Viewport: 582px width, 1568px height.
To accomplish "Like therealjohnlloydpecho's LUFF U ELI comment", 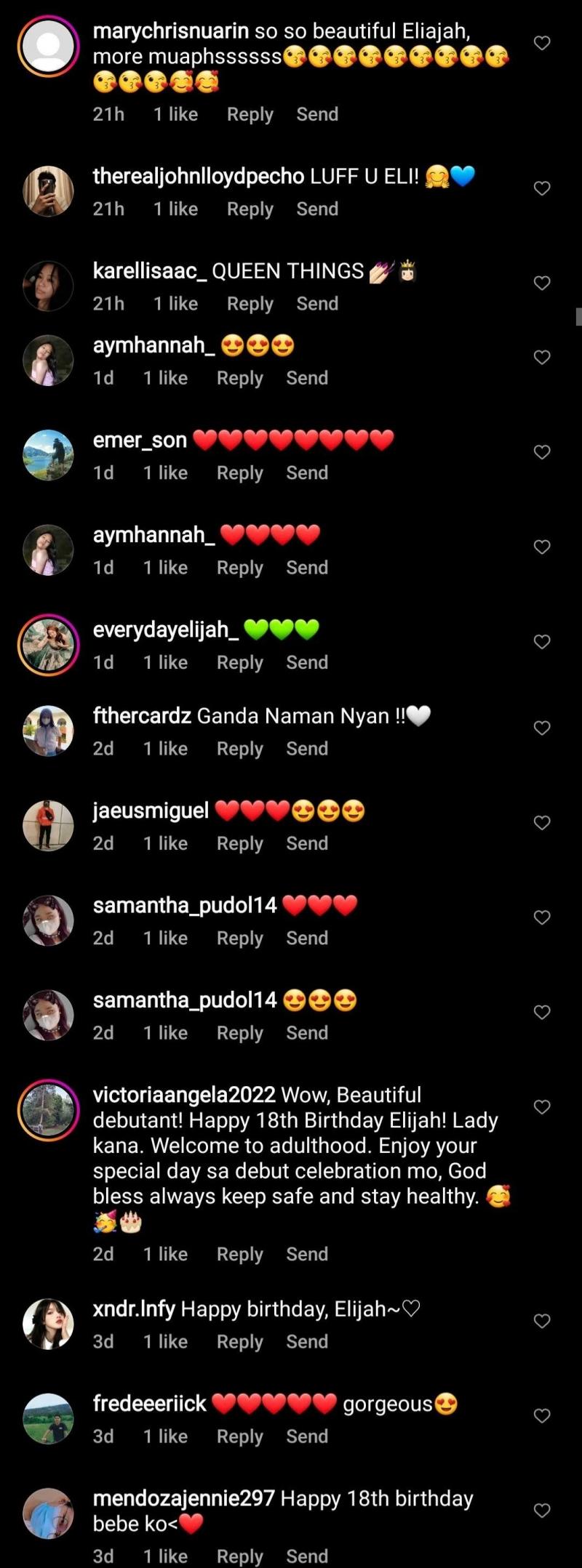I will [542, 188].
